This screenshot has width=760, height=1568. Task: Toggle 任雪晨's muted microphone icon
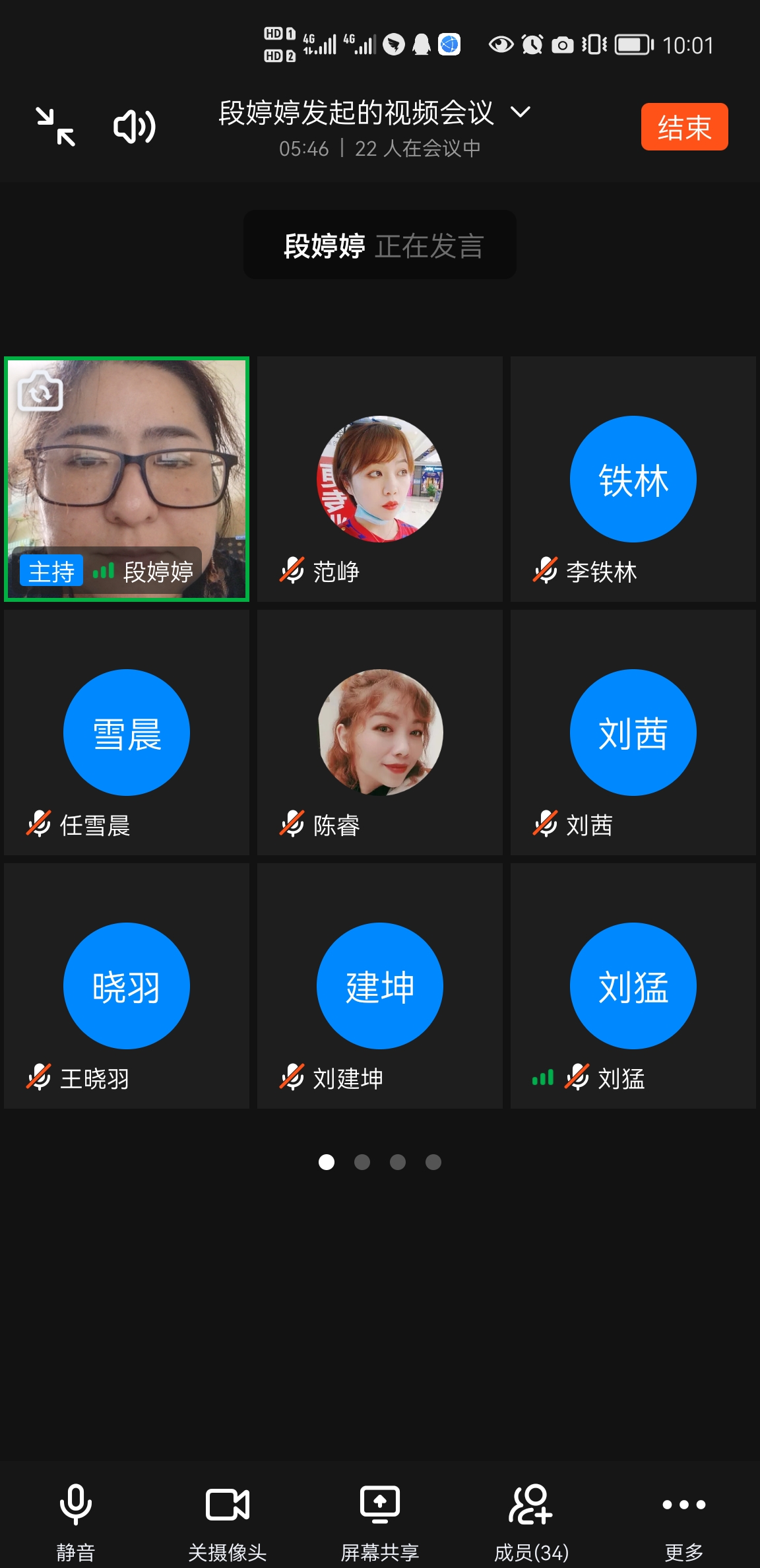[38, 824]
